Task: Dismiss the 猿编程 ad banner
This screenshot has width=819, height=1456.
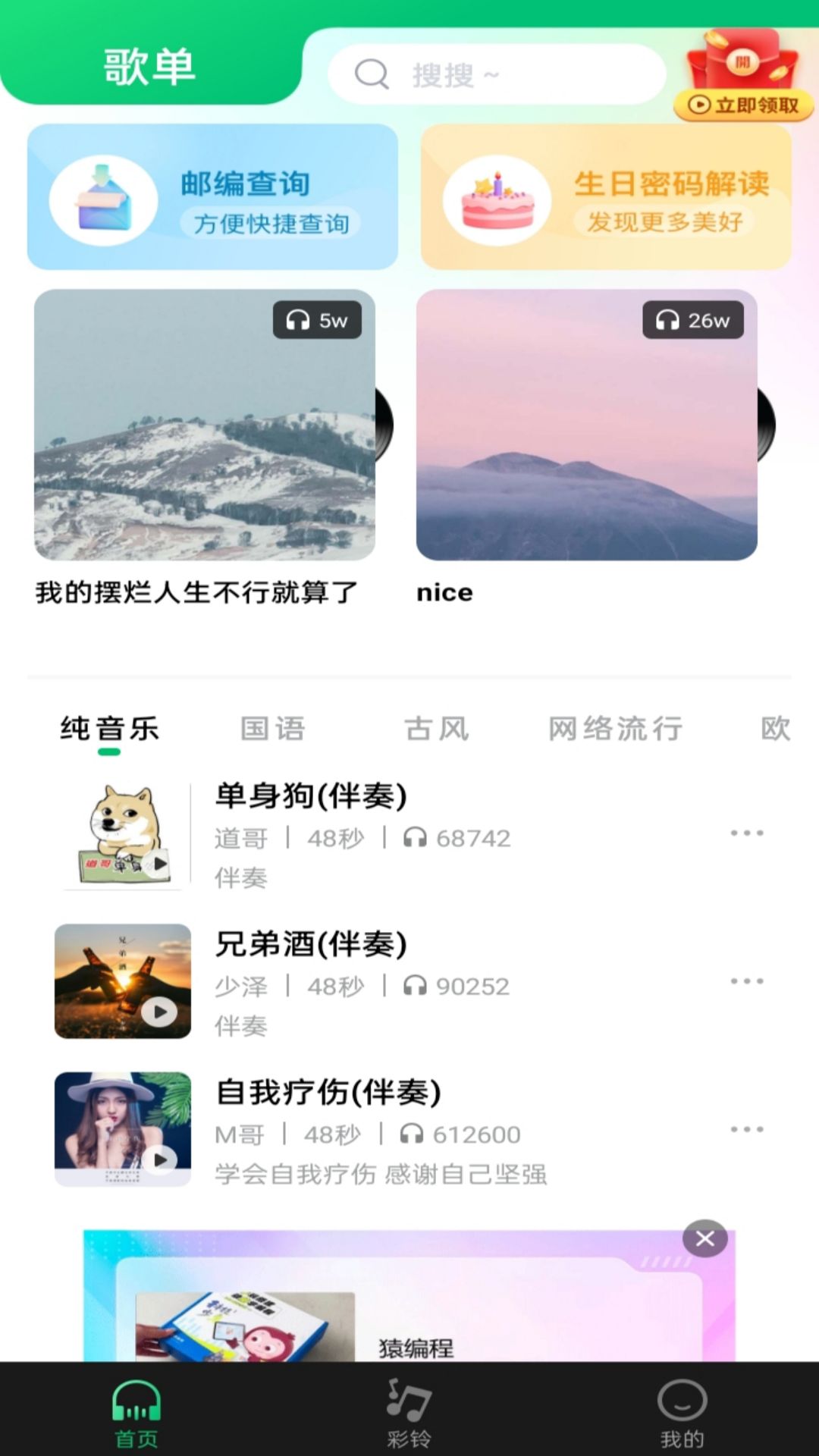Action: click(x=705, y=1238)
